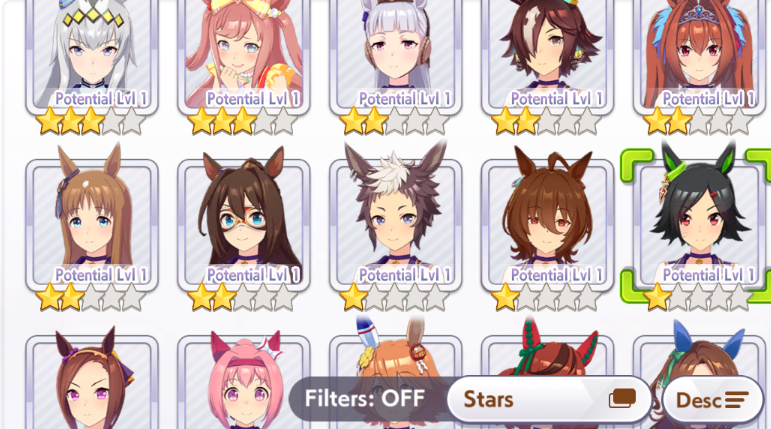Select the light brown-haired character with blue ribbon
This screenshot has width=771, height=429.
pos(91,225)
